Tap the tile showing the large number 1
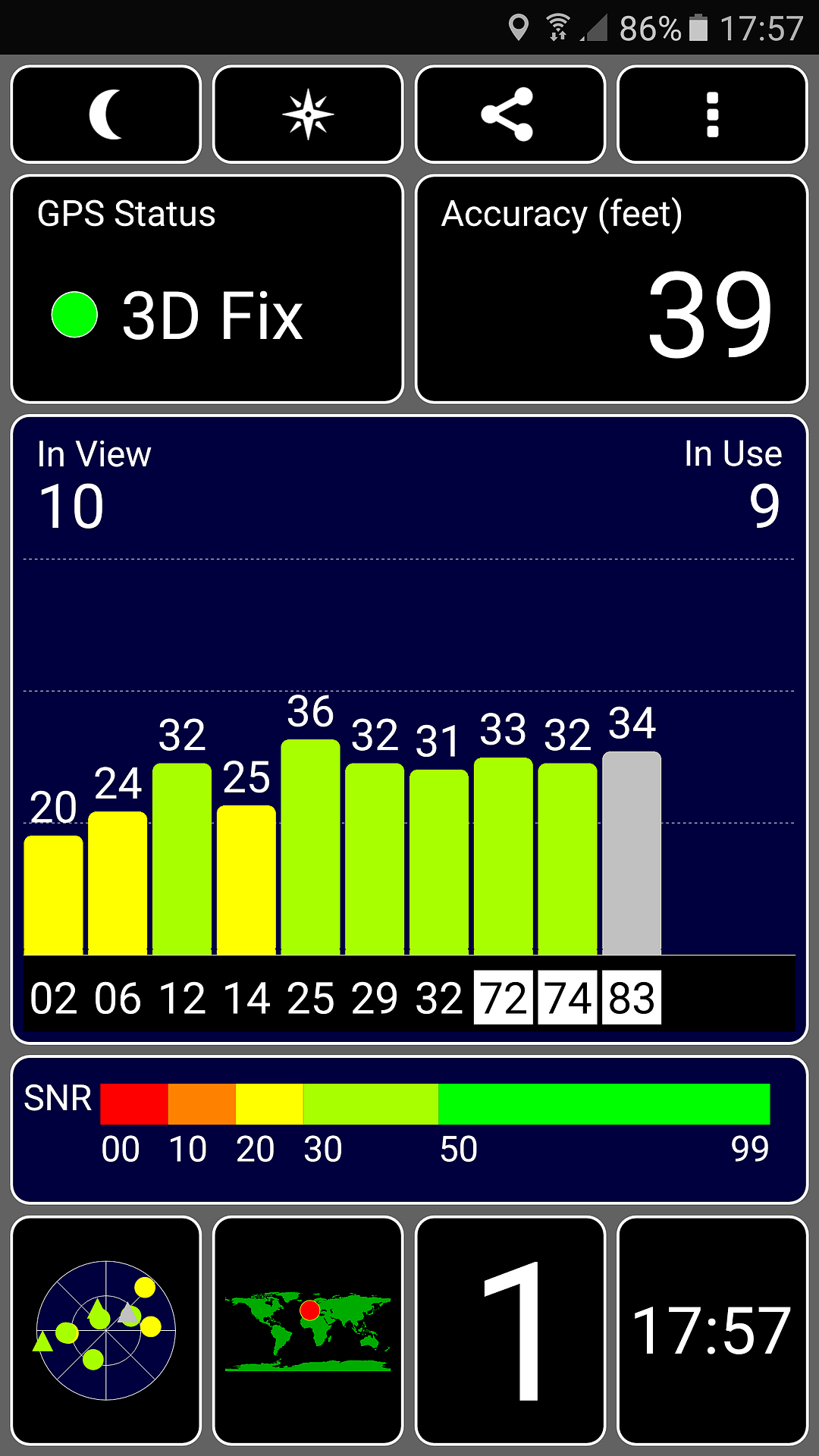The width and height of the screenshot is (819, 1456). click(510, 1330)
